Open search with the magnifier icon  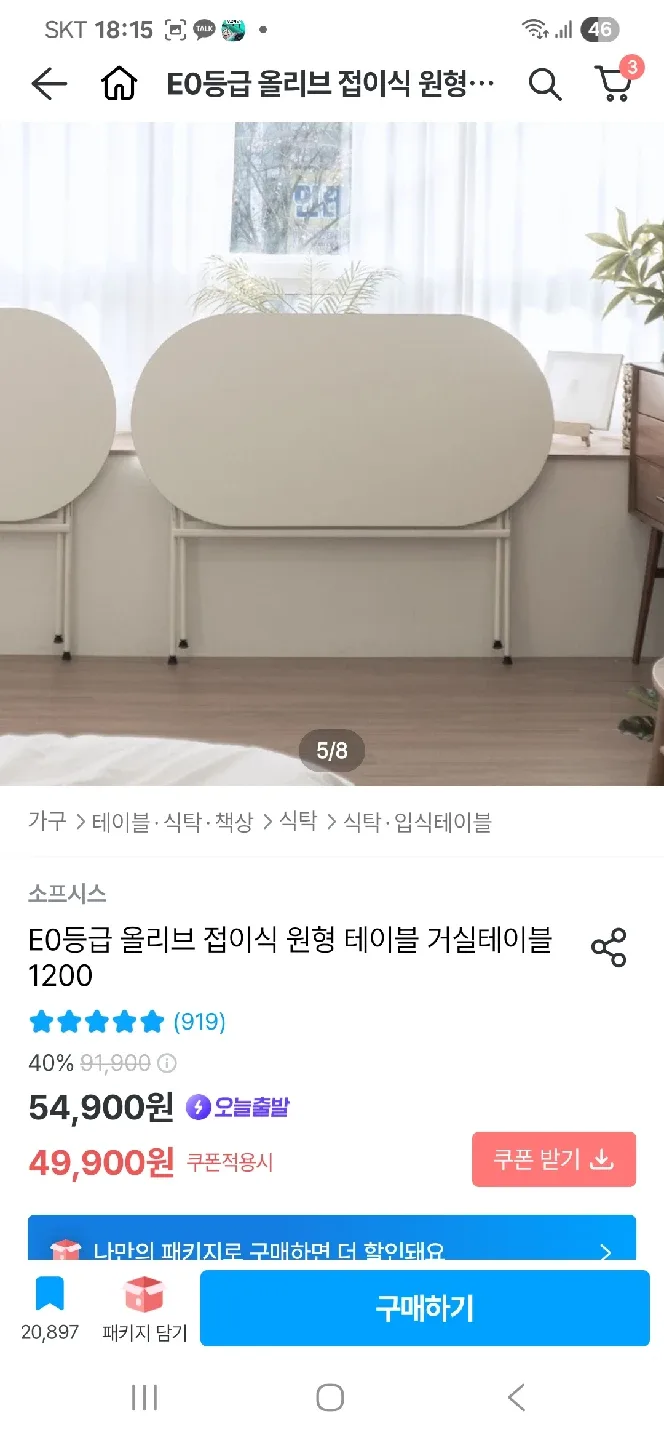[x=544, y=85]
